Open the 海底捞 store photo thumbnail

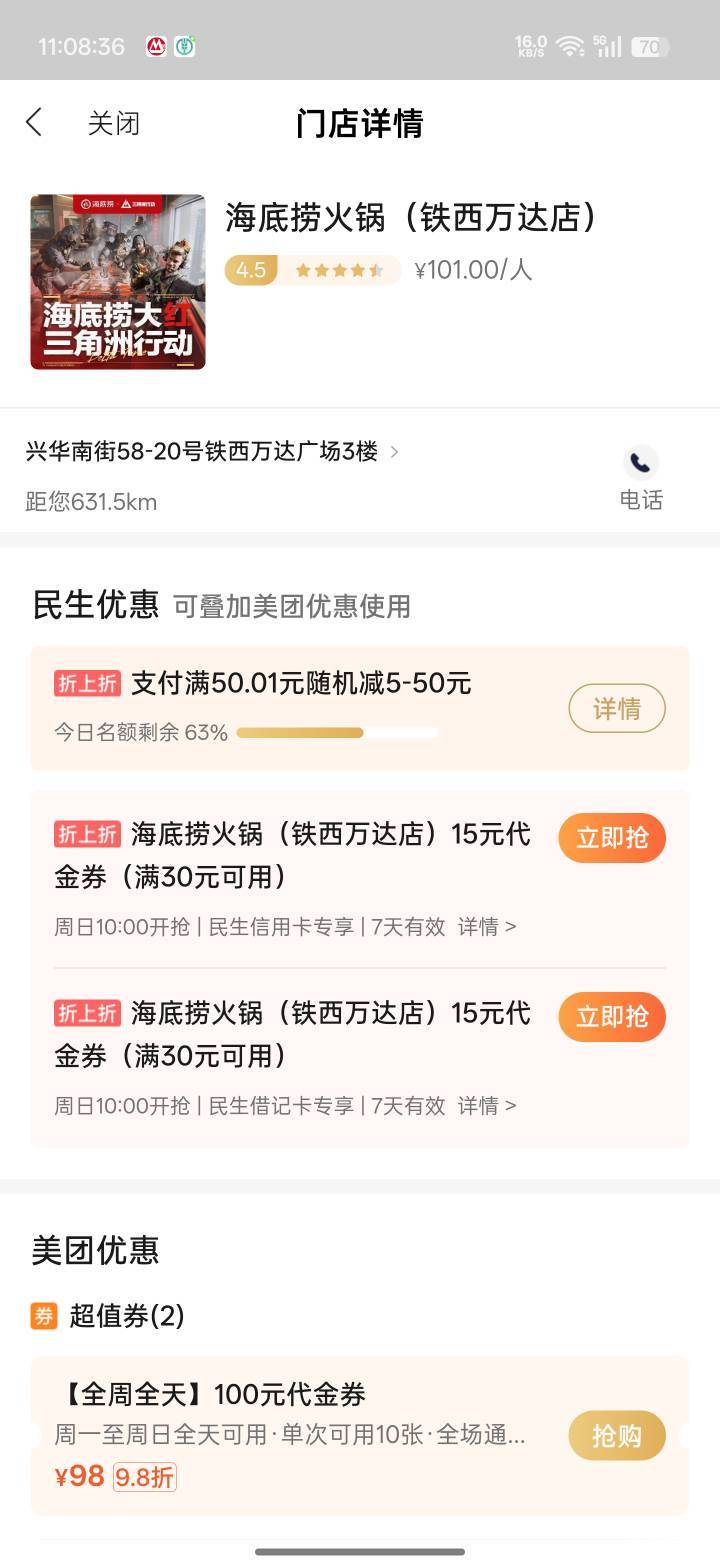coord(118,282)
